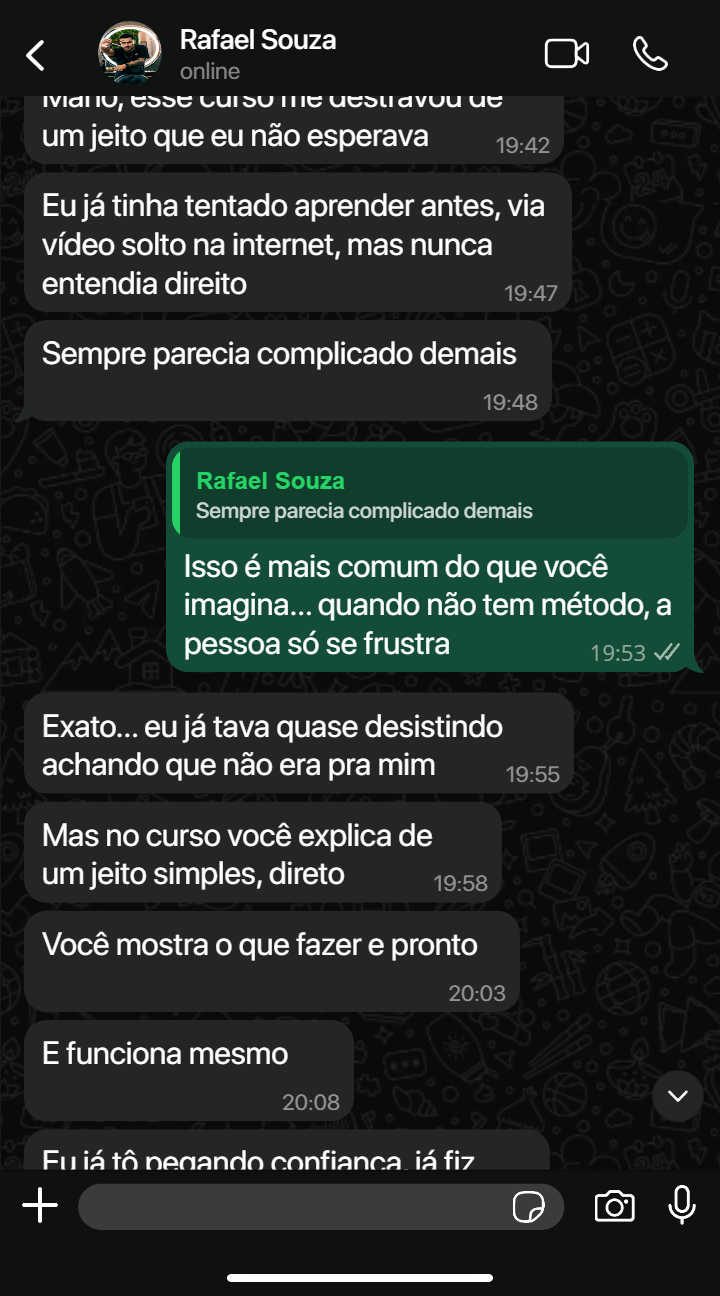
Task: Start a voice call with Rafael Souza
Action: [650, 54]
